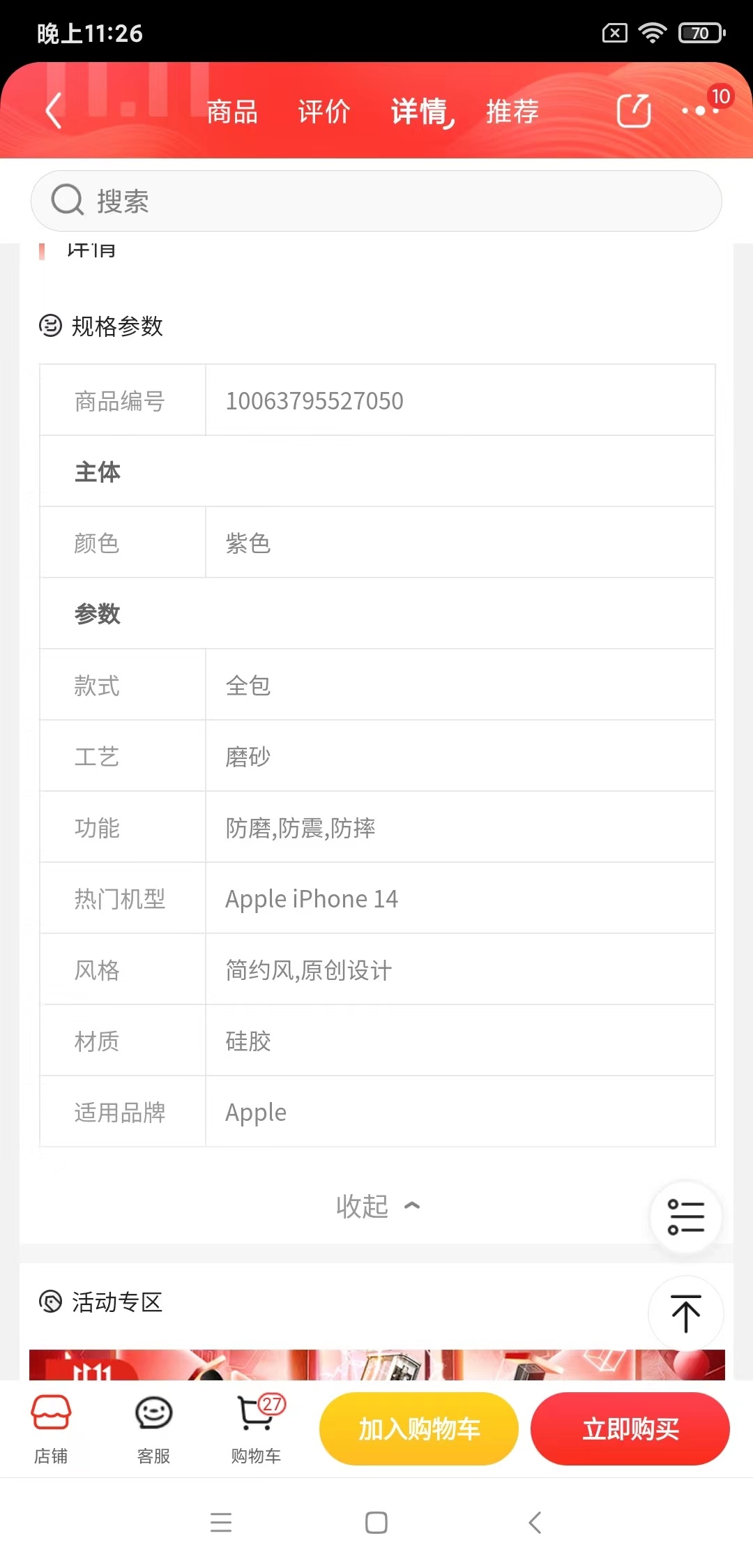753x1568 pixels.
Task: Switch to the 推荐 tab
Action: coord(512,112)
